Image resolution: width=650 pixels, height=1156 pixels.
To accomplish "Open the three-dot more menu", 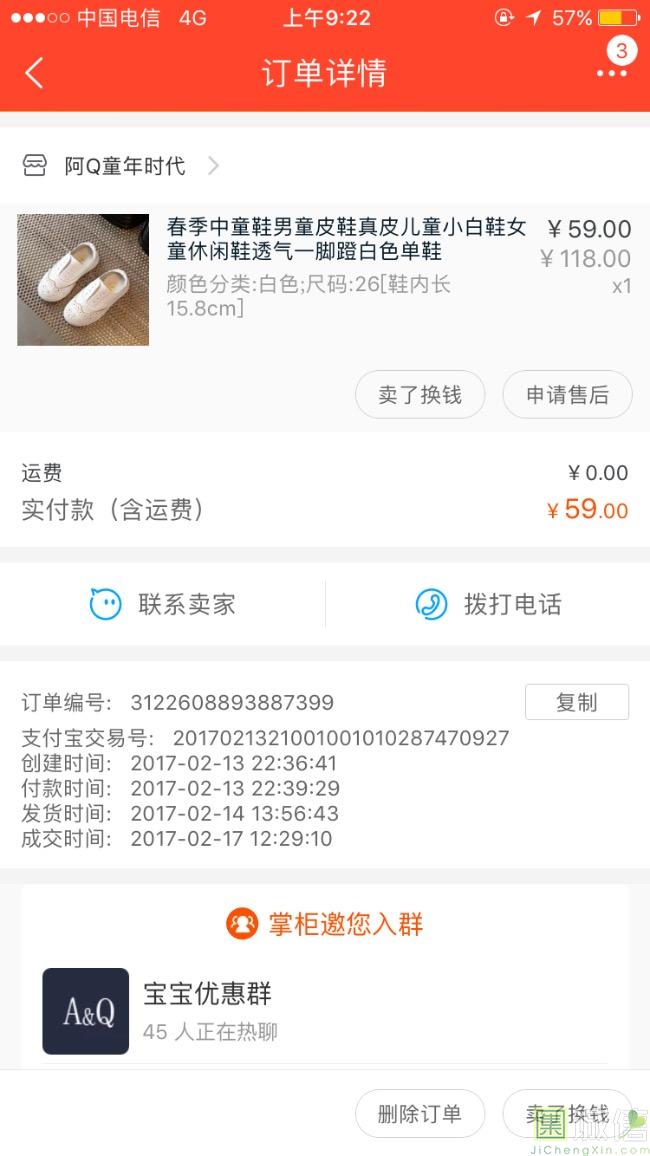I will click(x=611, y=73).
